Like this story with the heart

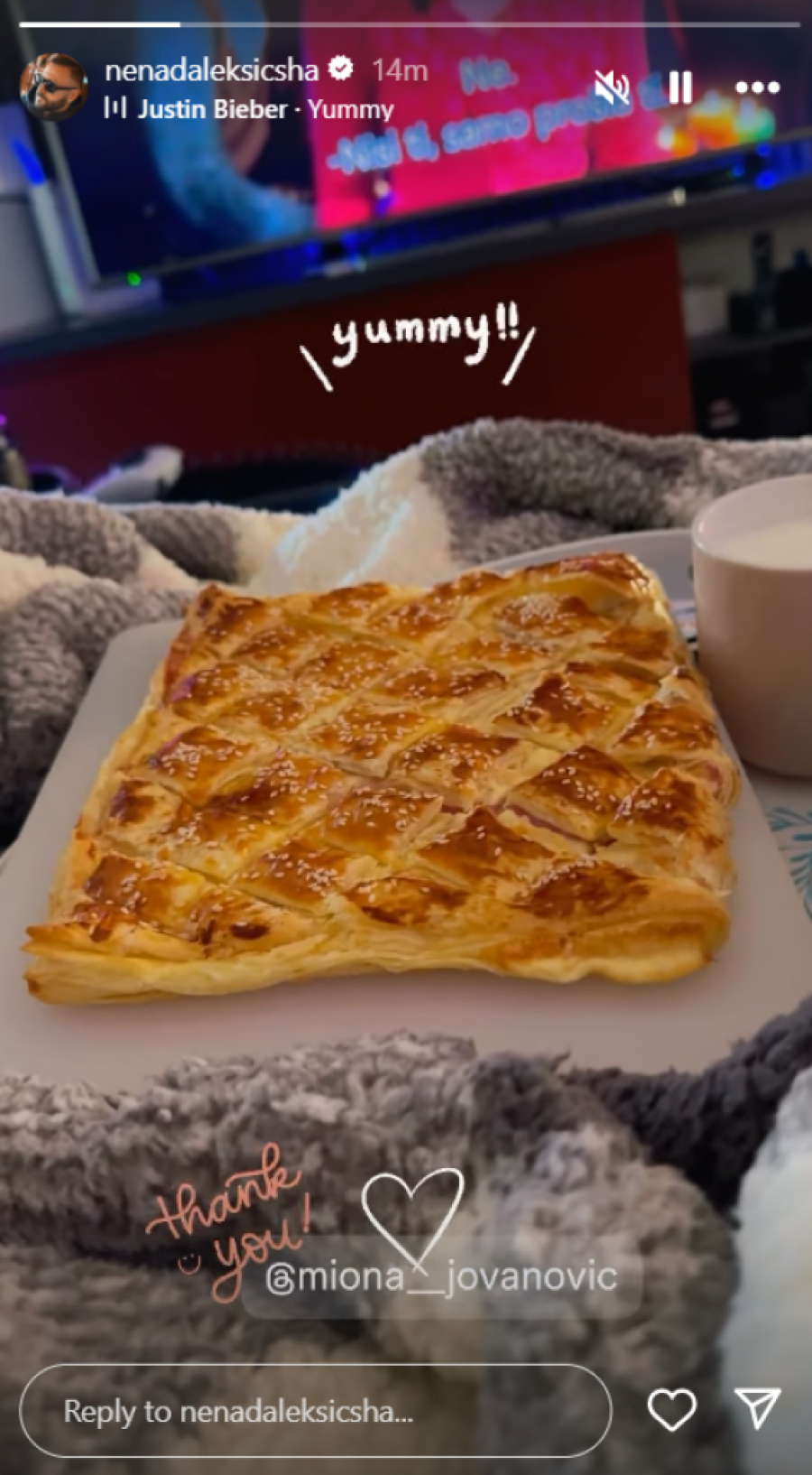click(x=672, y=1410)
